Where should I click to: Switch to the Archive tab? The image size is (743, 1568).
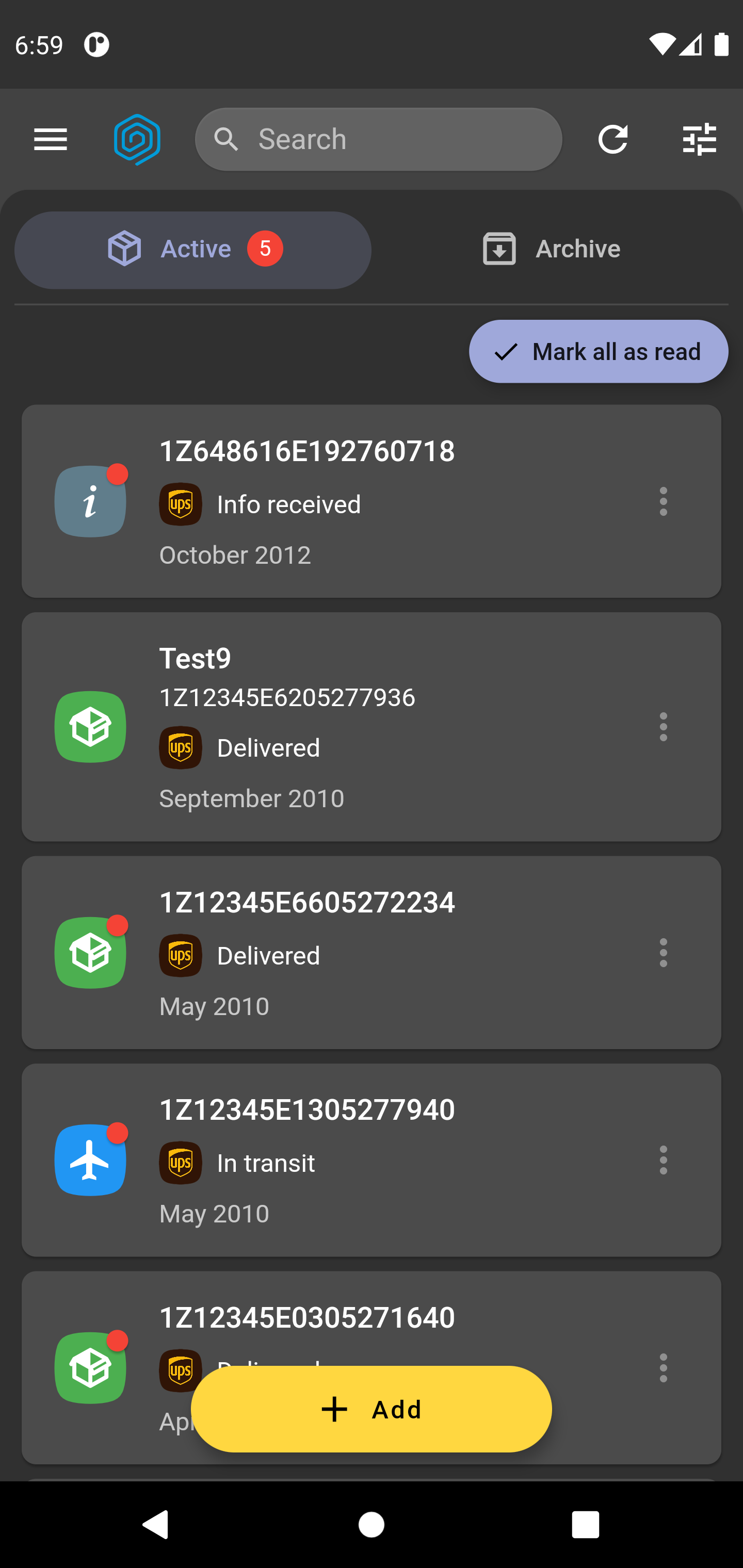(551, 249)
